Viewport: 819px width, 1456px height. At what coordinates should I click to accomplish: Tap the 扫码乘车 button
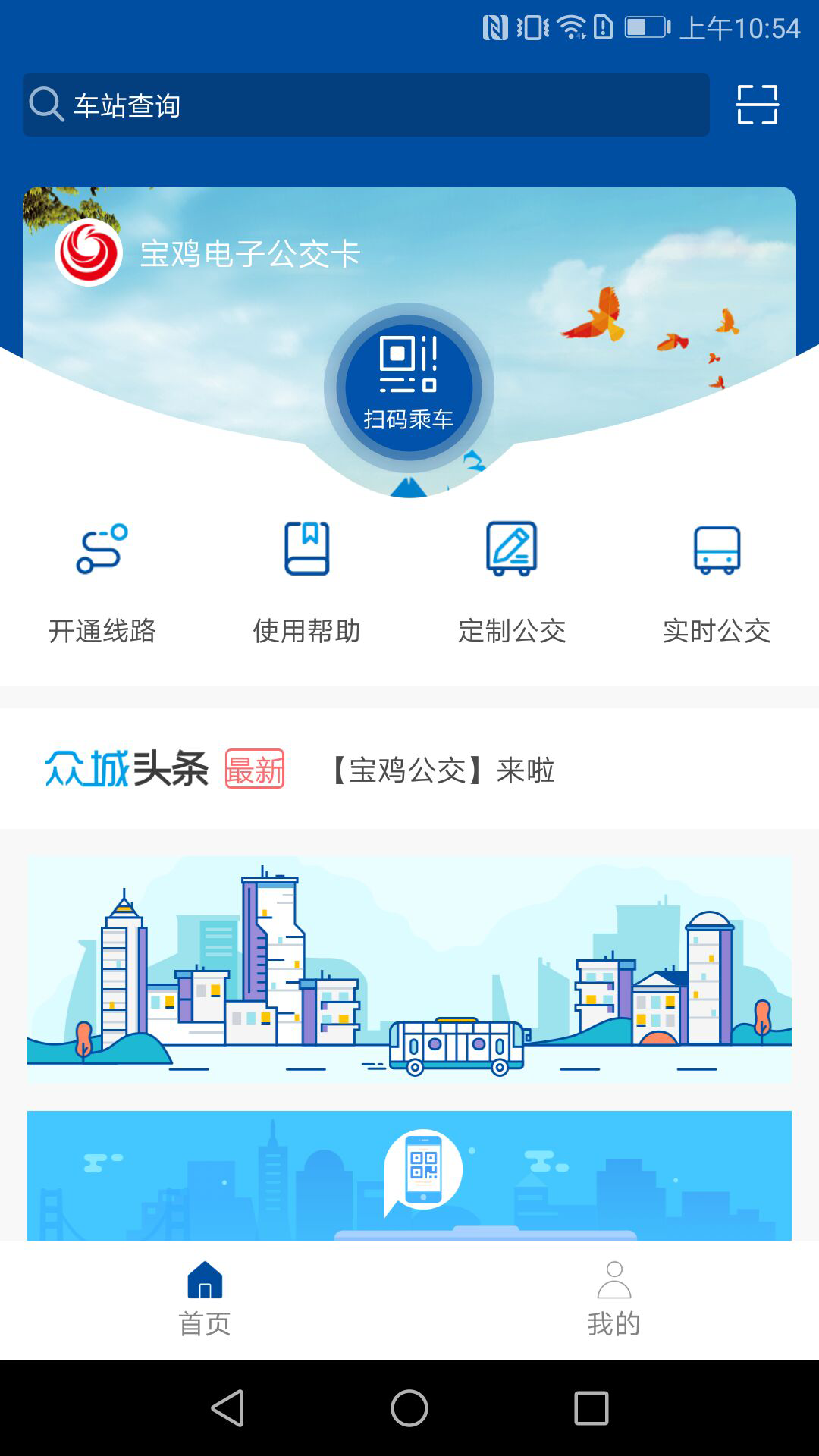(409, 388)
